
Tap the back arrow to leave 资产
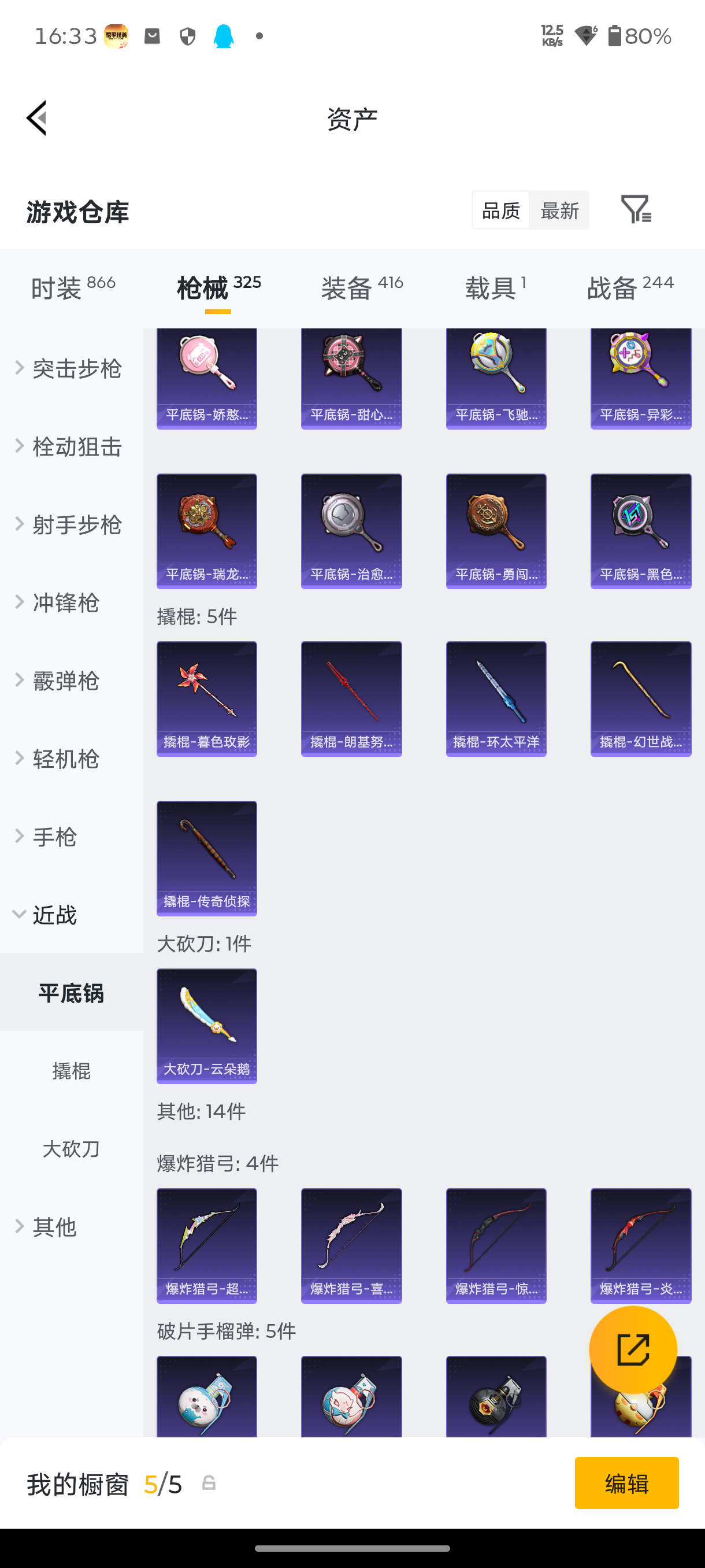tap(36, 117)
